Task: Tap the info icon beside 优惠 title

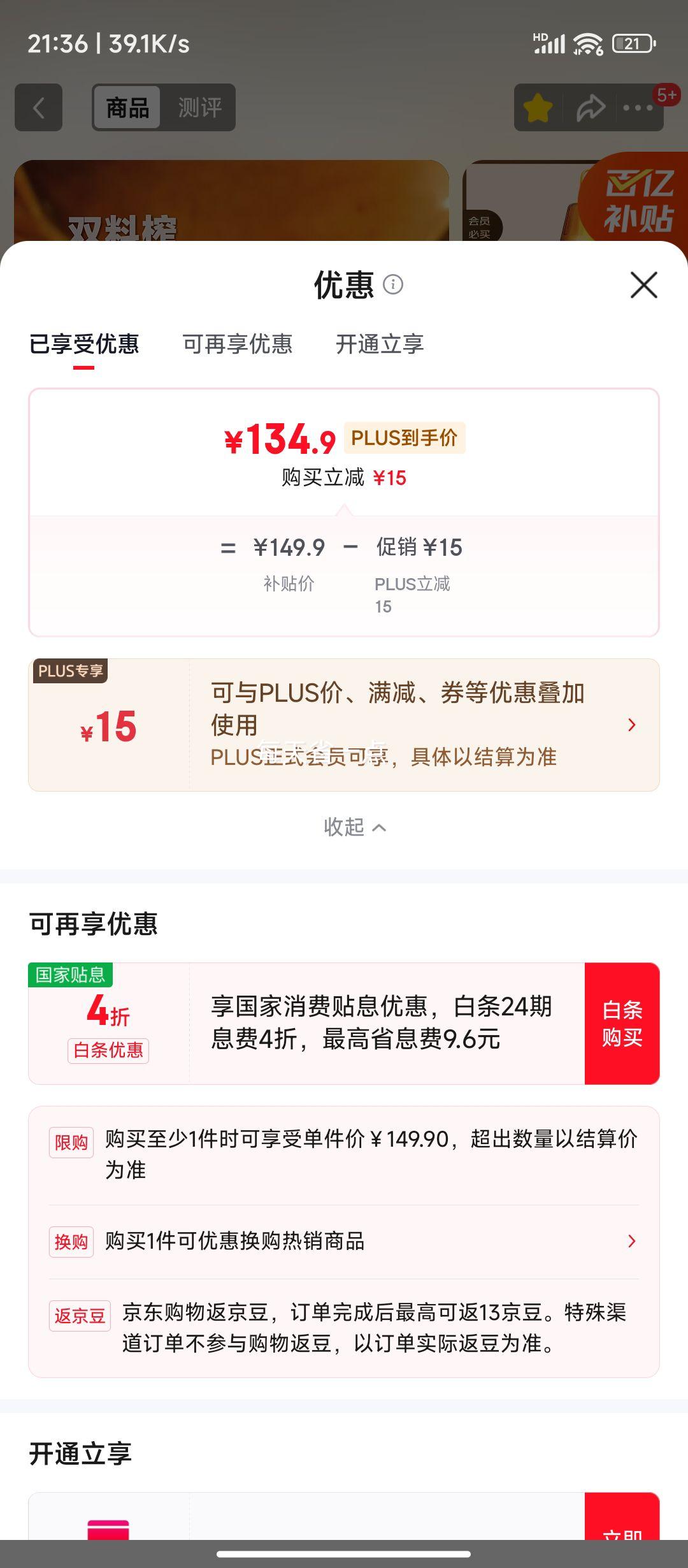Action: [396, 285]
